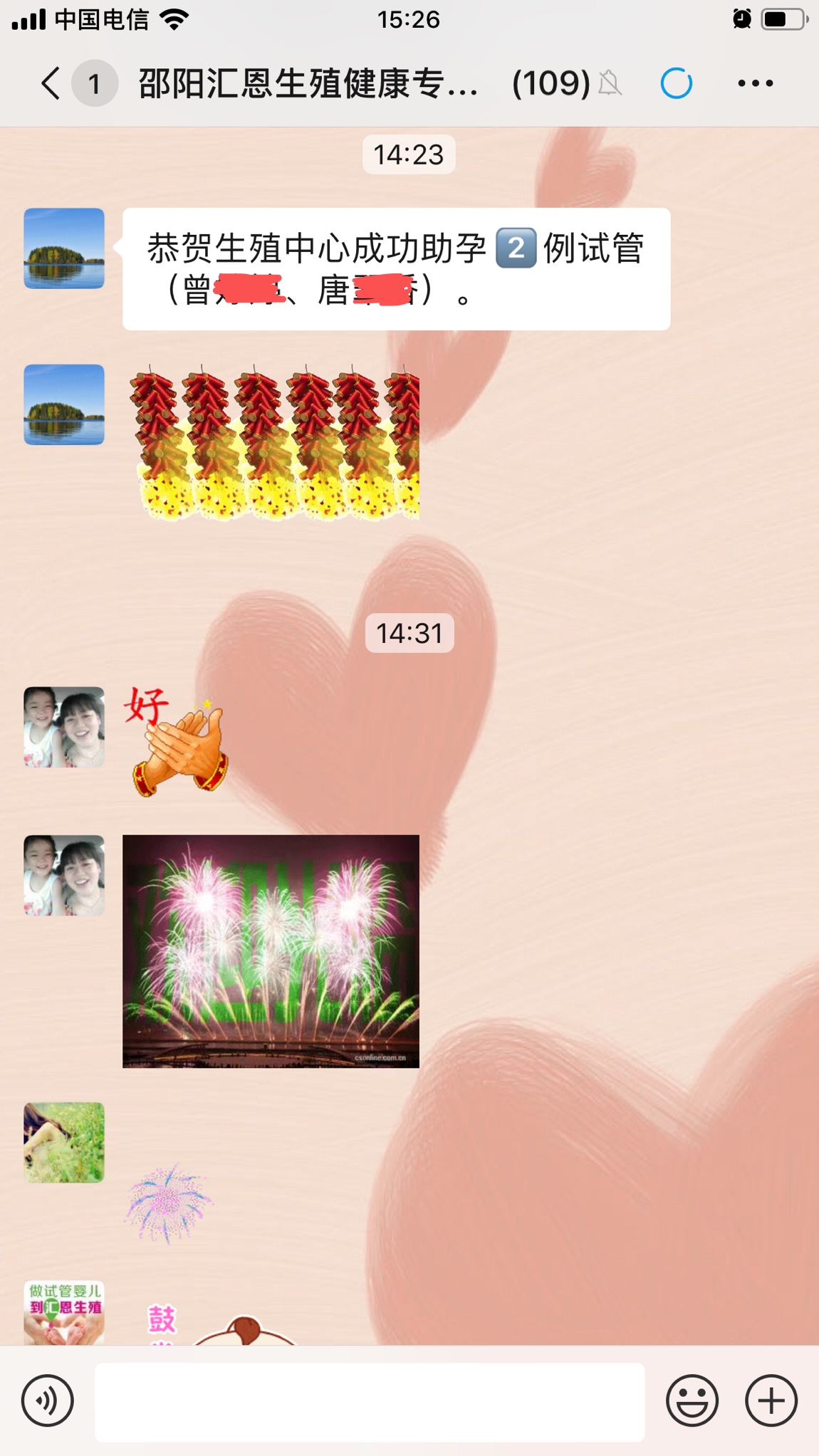
Task: Open avatar beside the clapping hands sticker
Action: [x=64, y=727]
